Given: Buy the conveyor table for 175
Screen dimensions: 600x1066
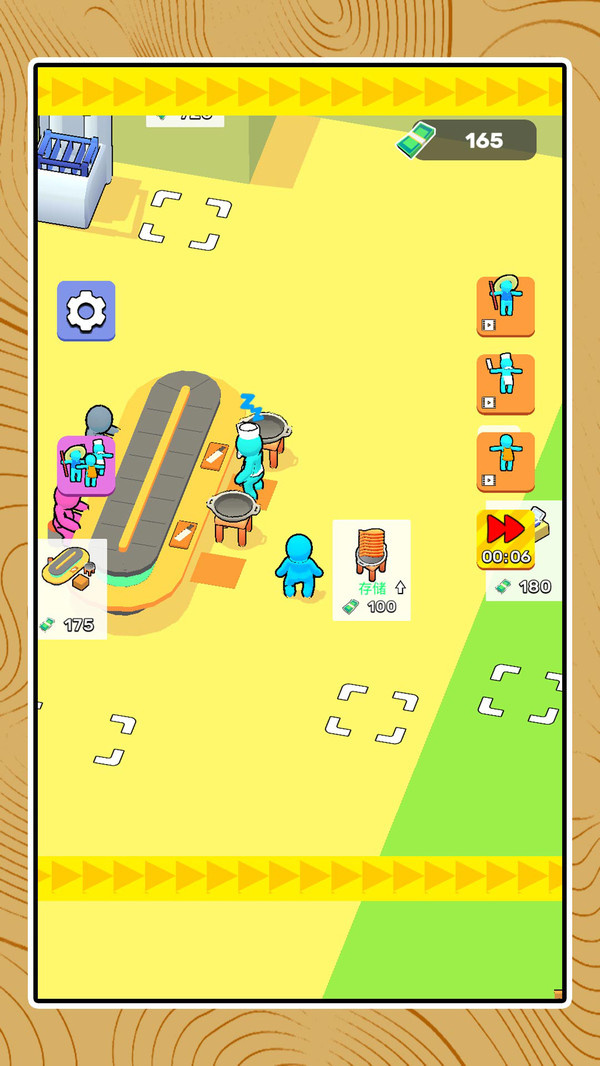Looking at the screenshot, I should pos(71,589).
